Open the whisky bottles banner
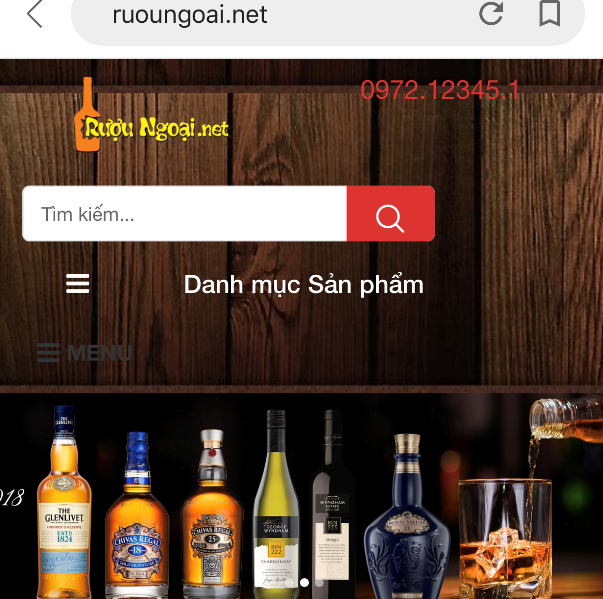Viewport: 603px width, 599px height. [300, 495]
